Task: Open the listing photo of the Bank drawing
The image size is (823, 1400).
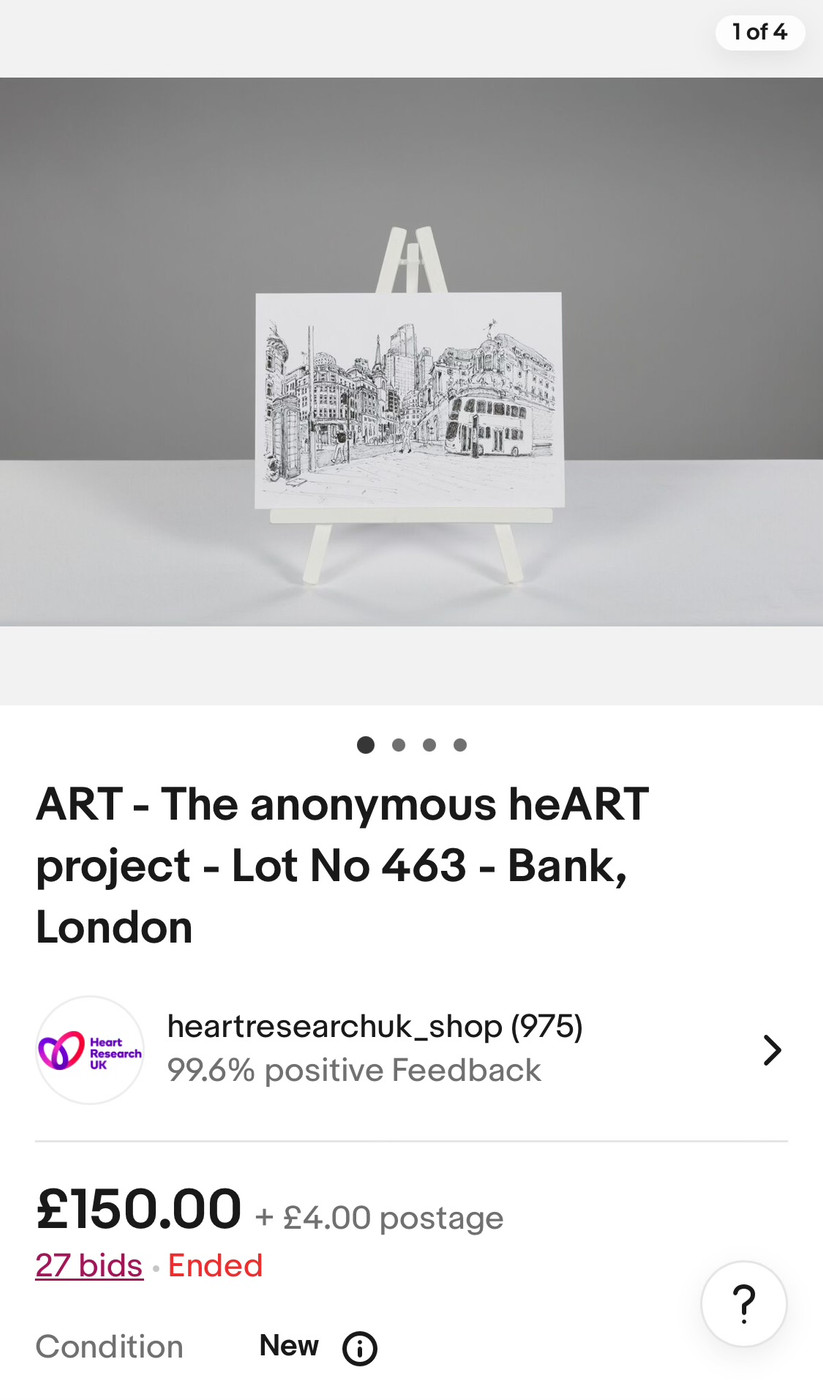Action: tap(410, 400)
